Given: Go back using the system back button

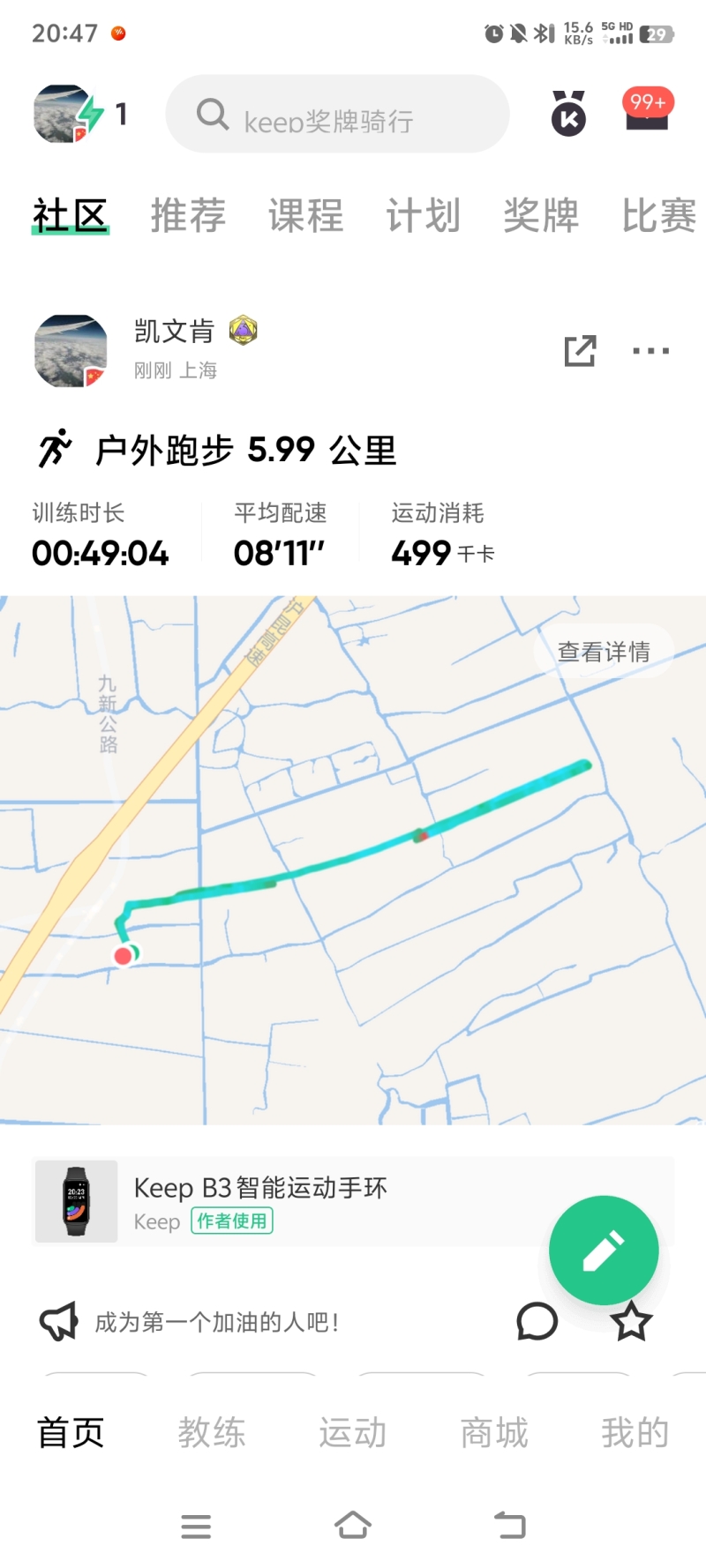Looking at the screenshot, I should (509, 1525).
